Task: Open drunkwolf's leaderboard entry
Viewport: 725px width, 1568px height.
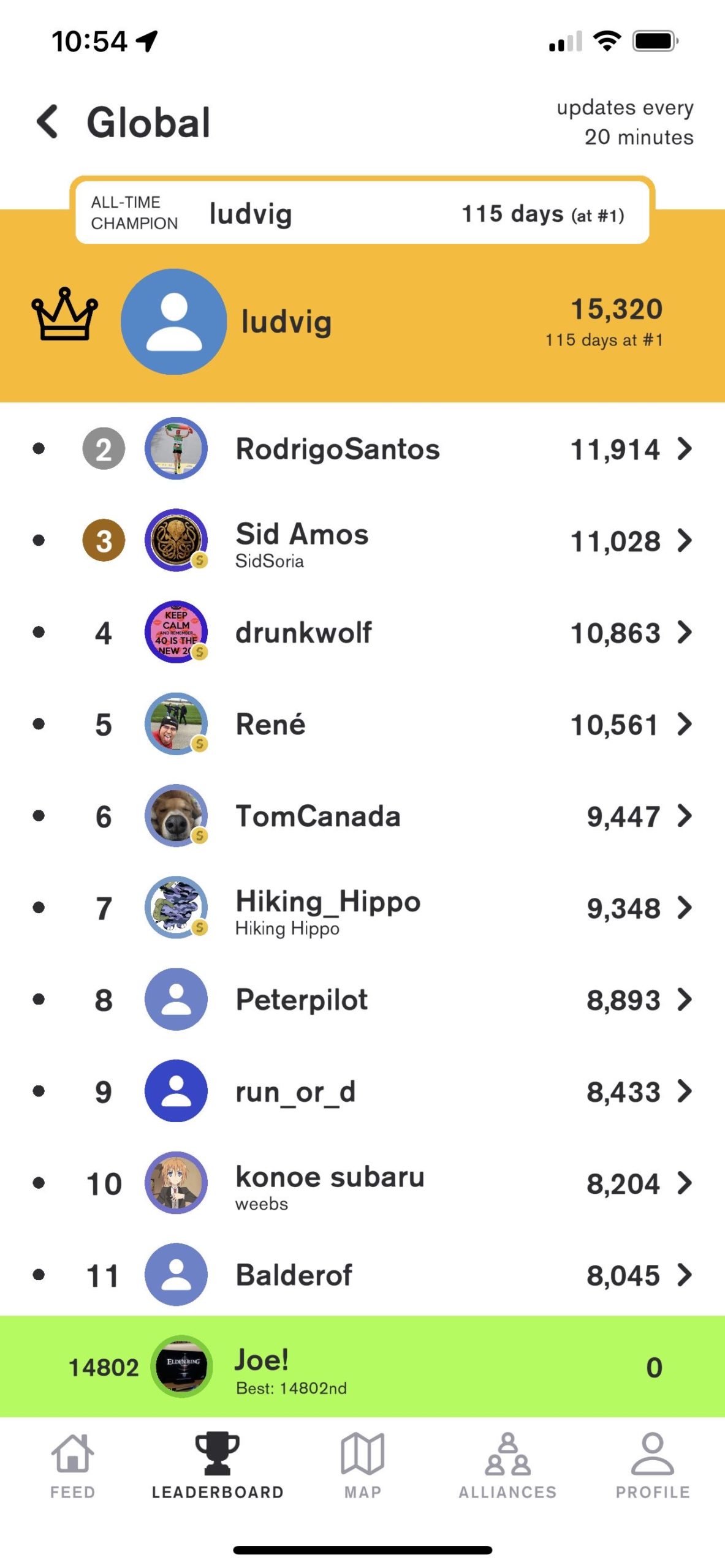Action: pyautogui.click(x=362, y=632)
